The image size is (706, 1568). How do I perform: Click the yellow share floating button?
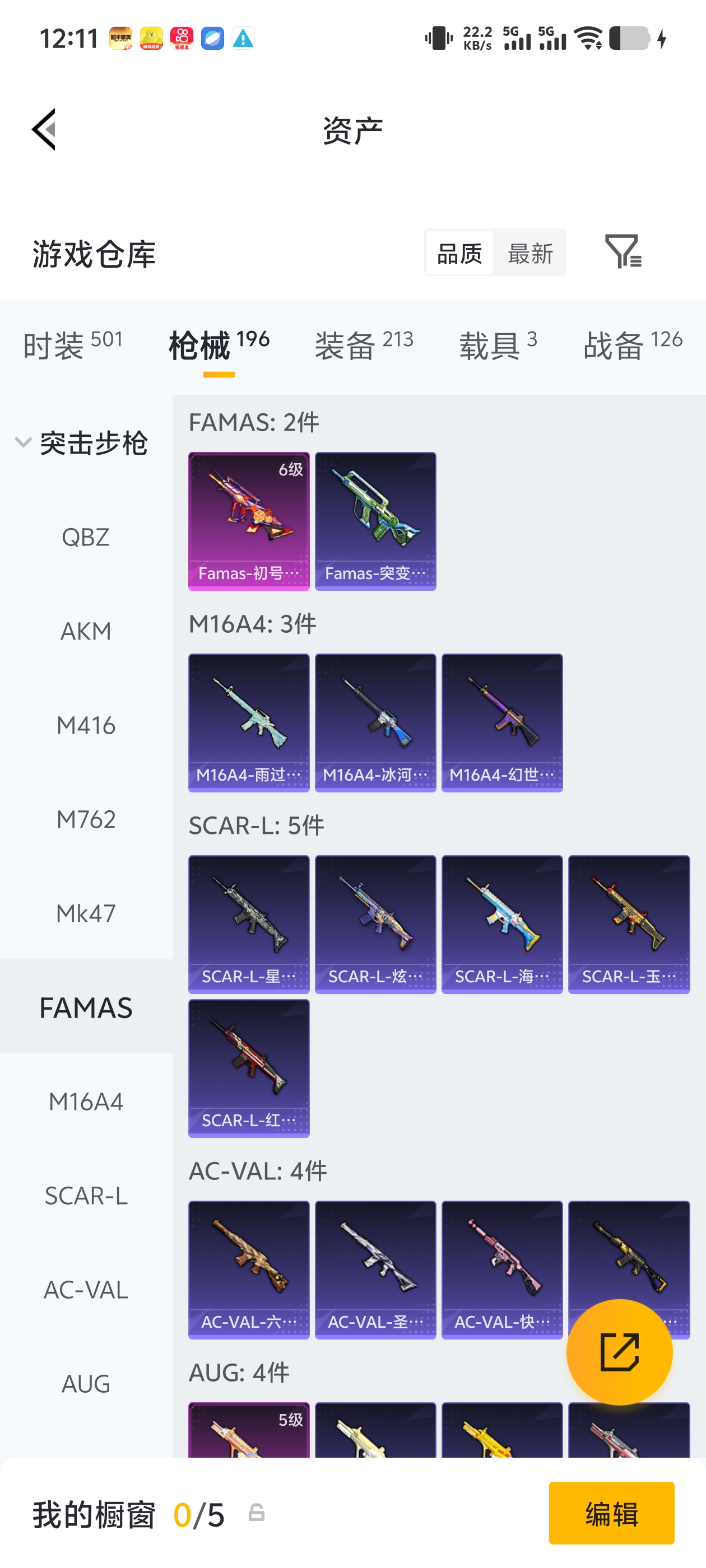[x=620, y=1352]
